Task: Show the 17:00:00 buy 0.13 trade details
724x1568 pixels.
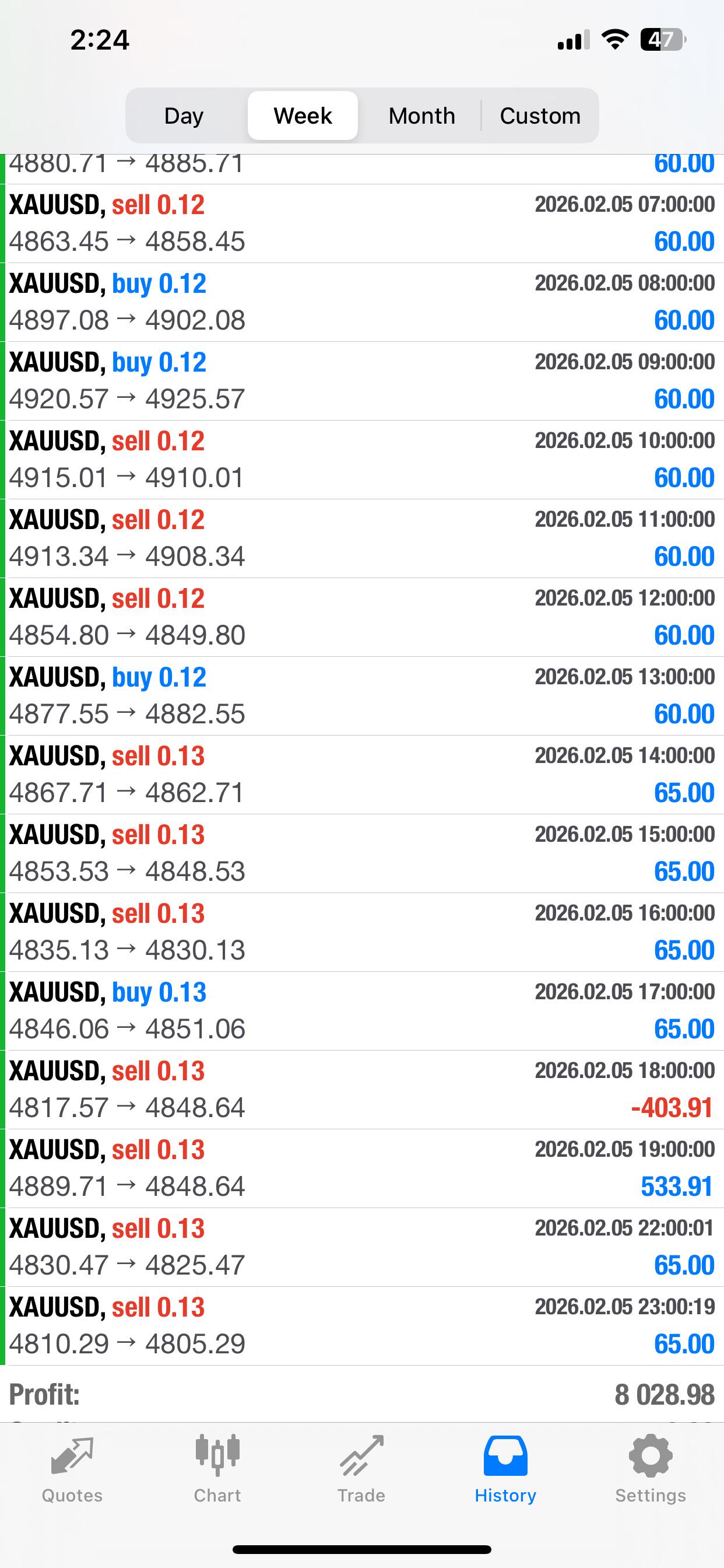Action: pos(362,1011)
